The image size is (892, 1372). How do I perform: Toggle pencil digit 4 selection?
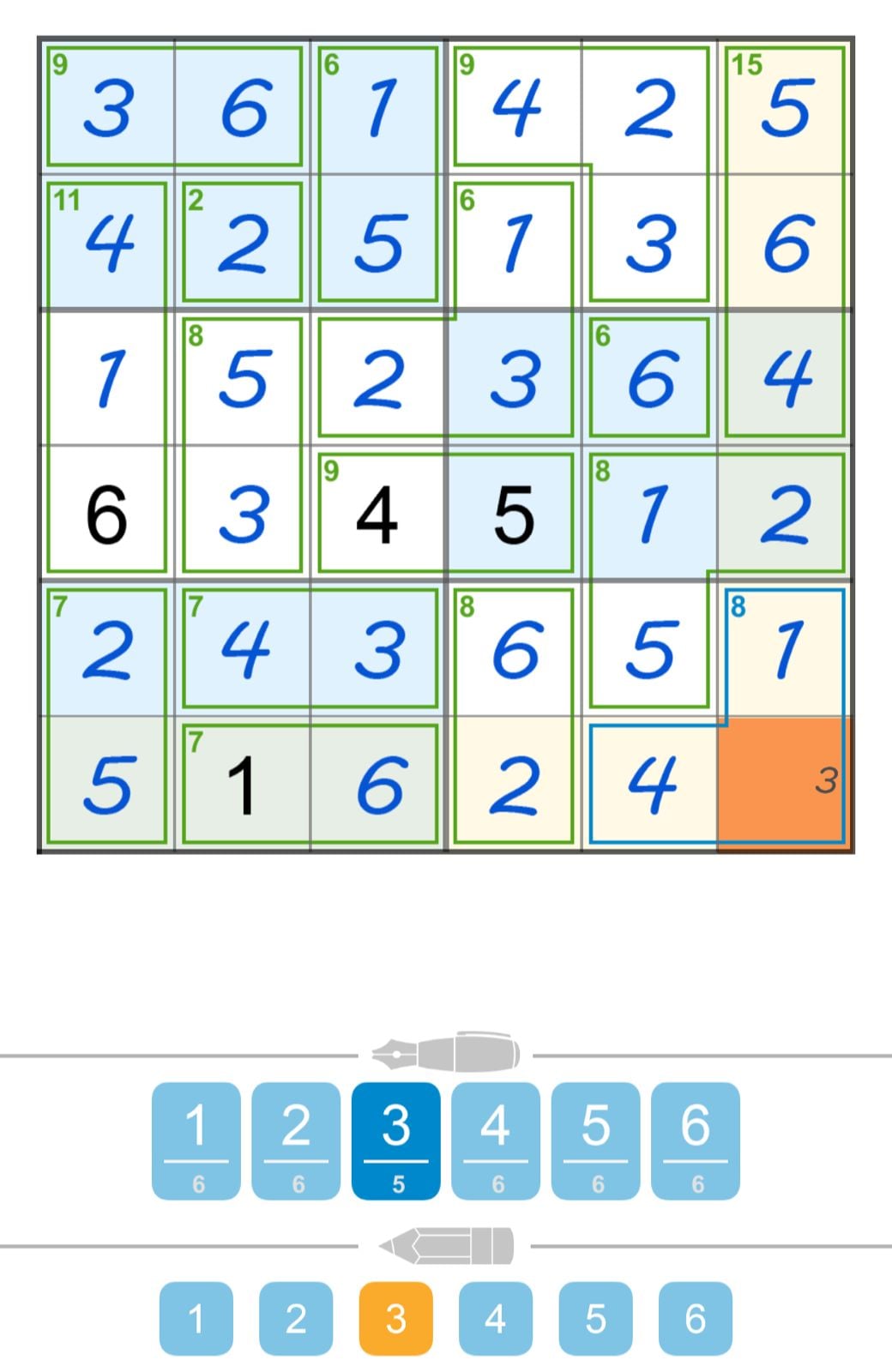pos(495,1321)
